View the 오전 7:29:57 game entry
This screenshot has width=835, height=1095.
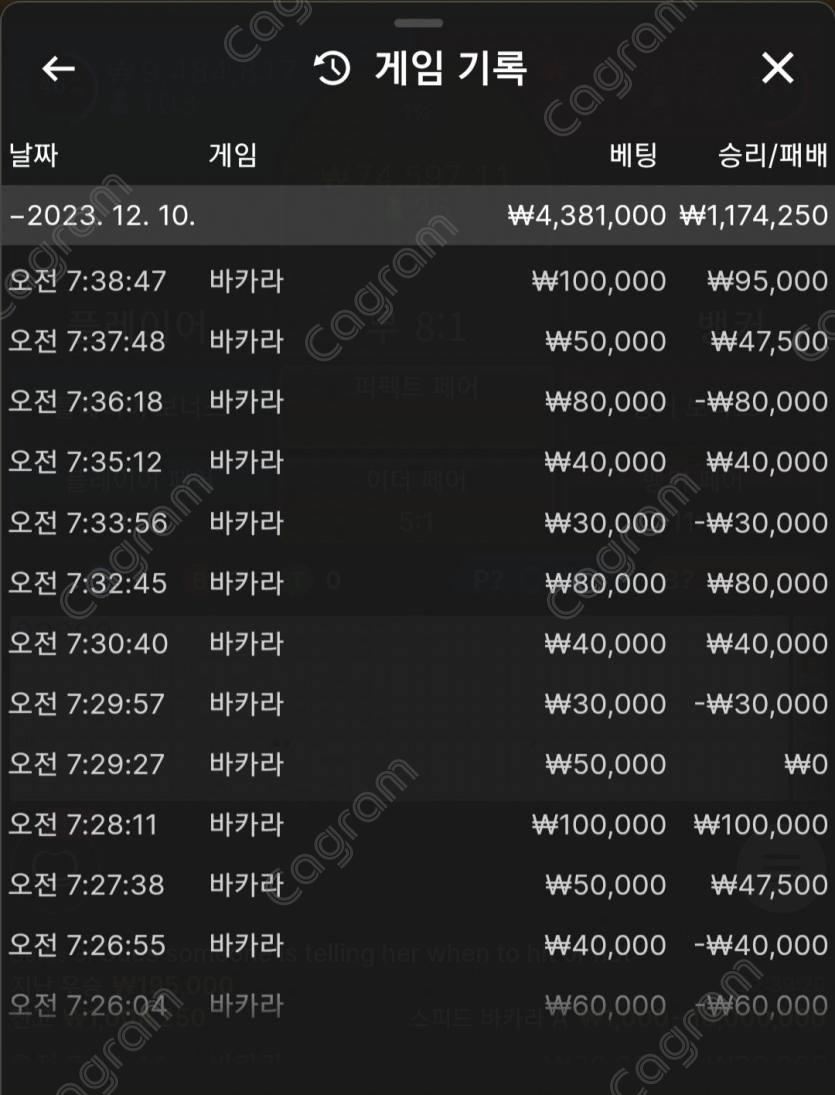(417, 704)
